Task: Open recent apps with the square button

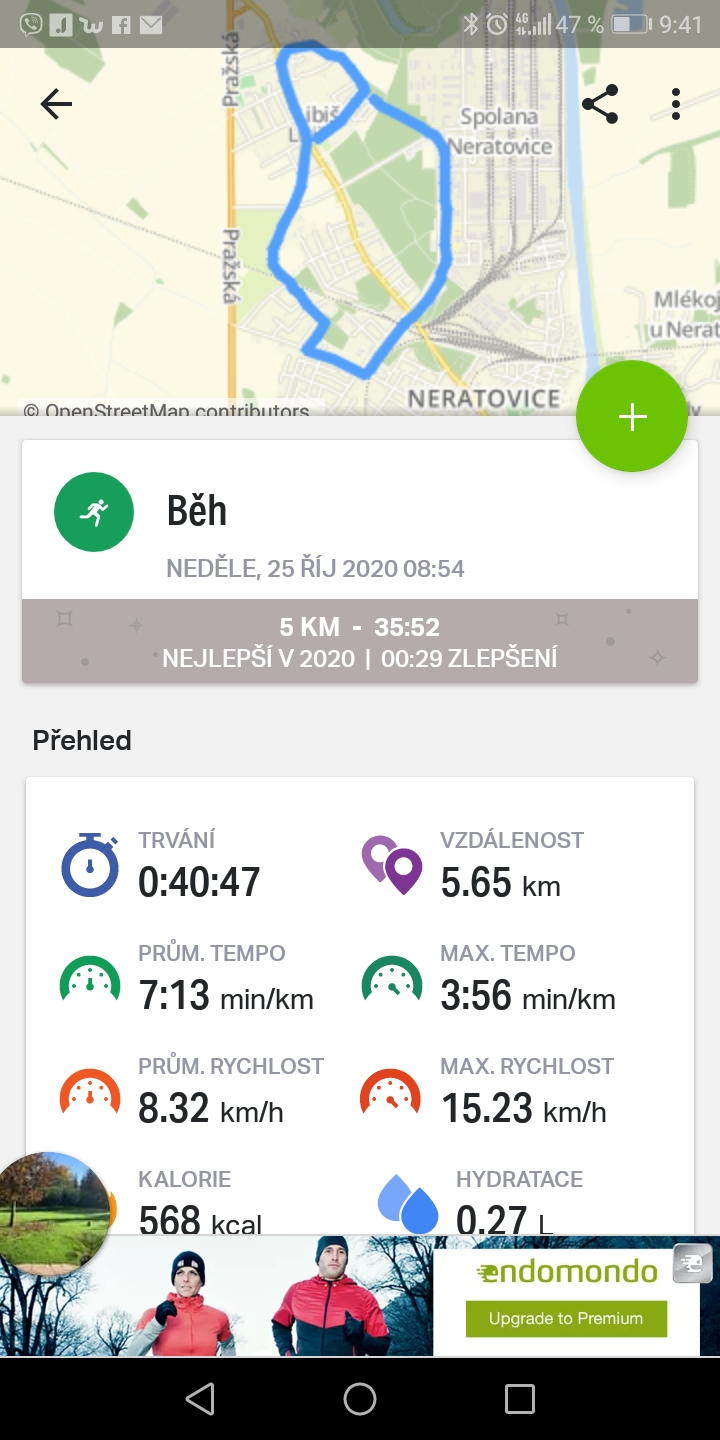Action: 520,1399
